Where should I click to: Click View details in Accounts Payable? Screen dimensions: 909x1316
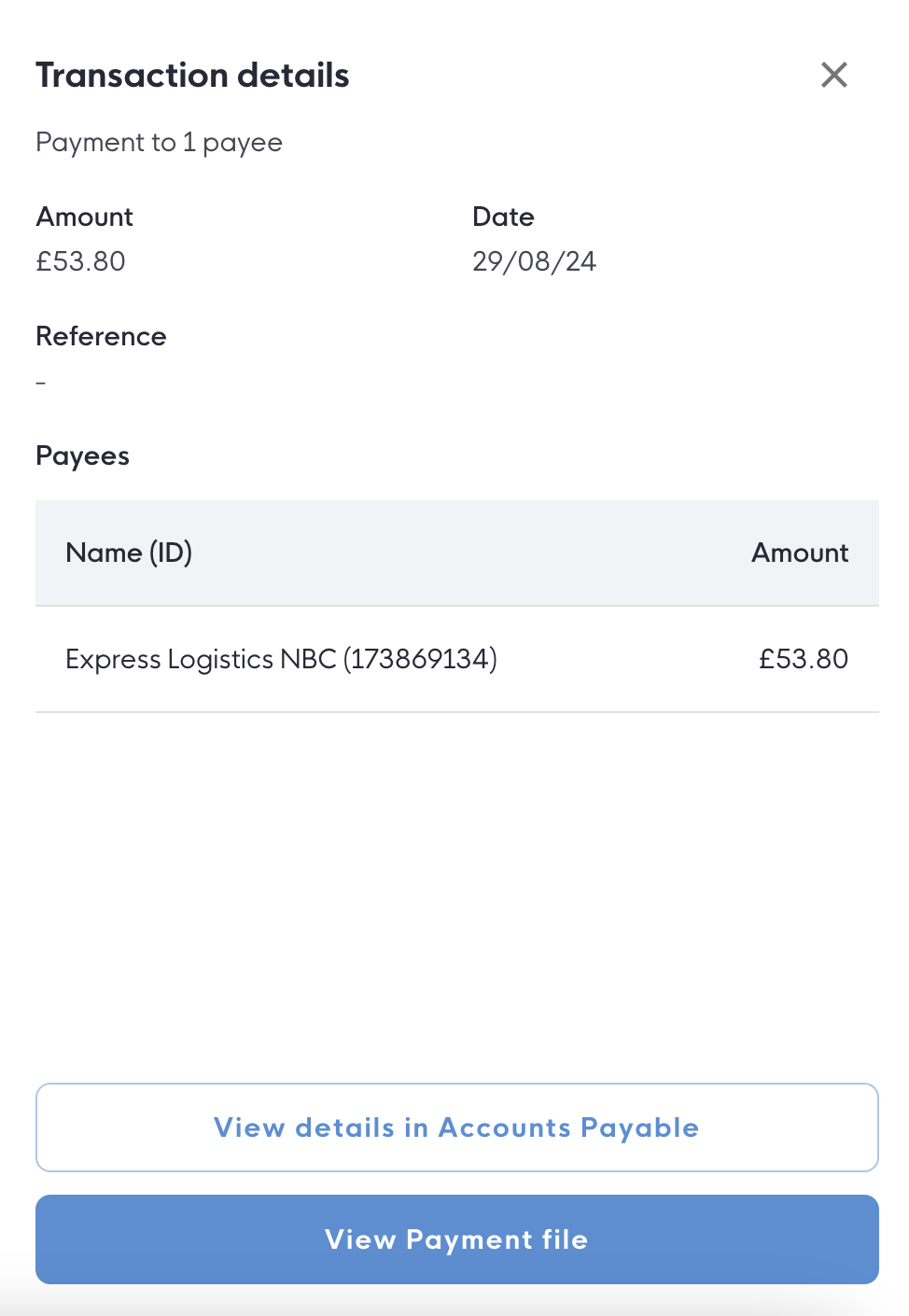click(x=456, y=1127)
